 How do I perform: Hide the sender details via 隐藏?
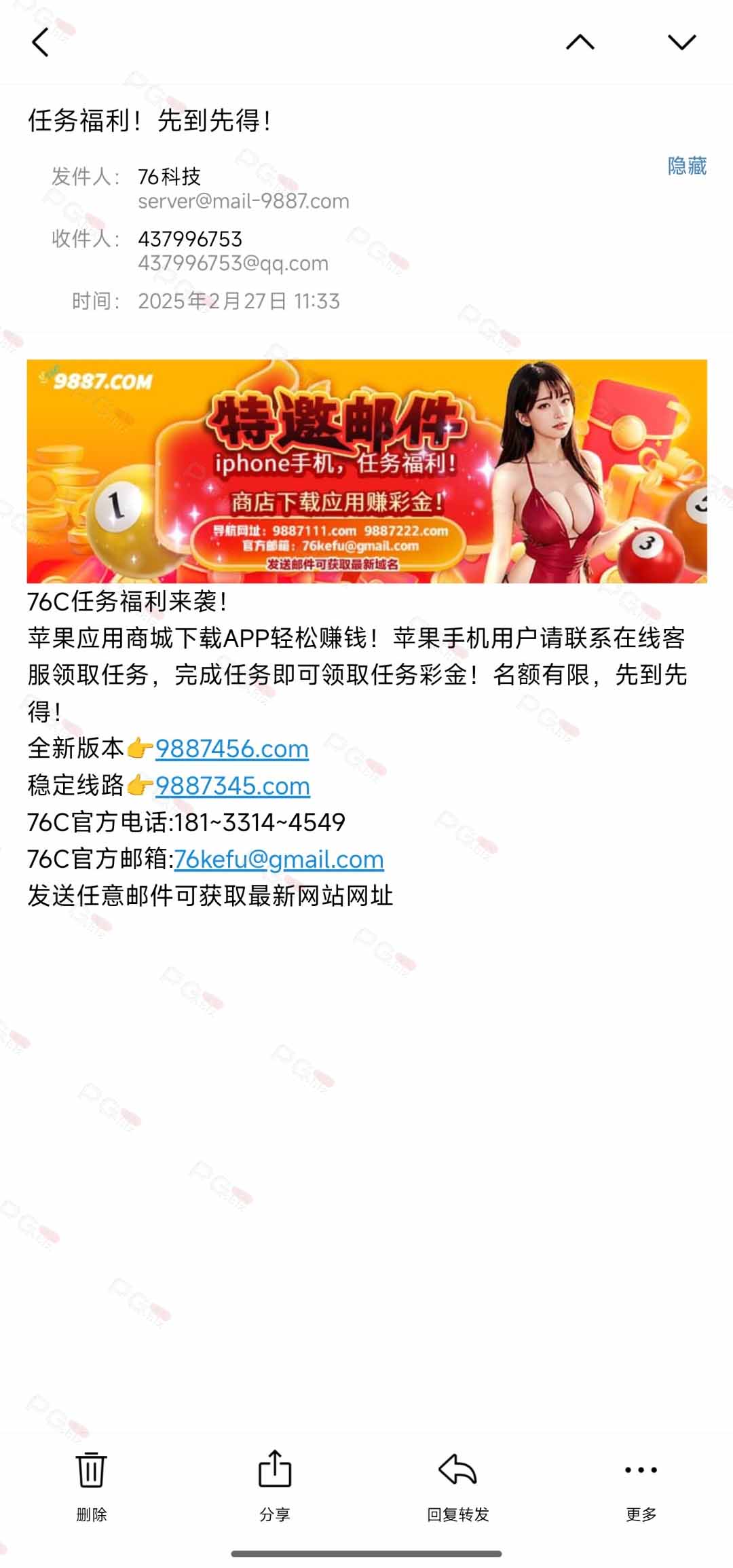(x=687, y=166)
